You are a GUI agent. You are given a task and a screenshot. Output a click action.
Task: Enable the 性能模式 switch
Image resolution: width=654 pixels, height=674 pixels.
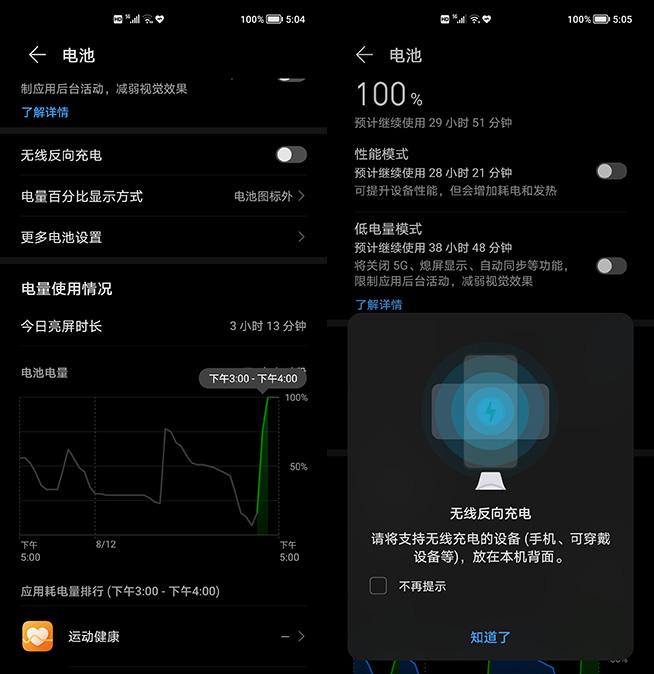[611, 171]
